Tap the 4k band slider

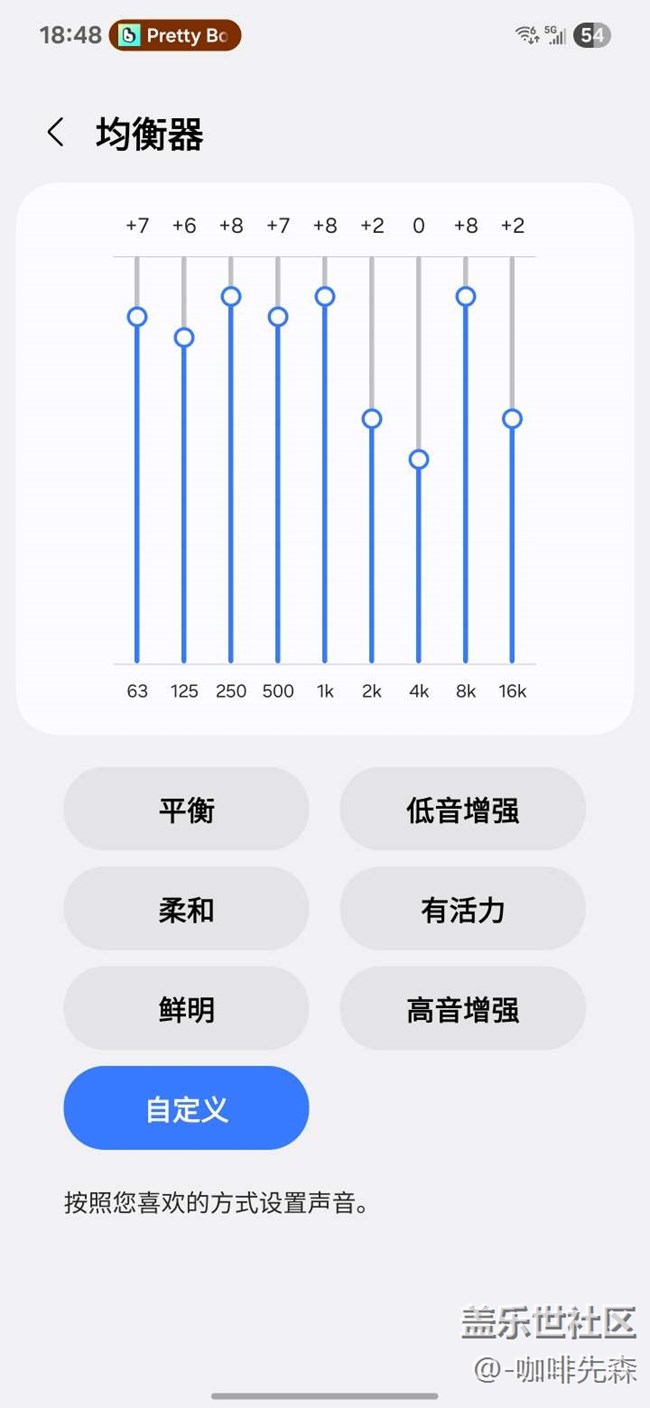418,459
